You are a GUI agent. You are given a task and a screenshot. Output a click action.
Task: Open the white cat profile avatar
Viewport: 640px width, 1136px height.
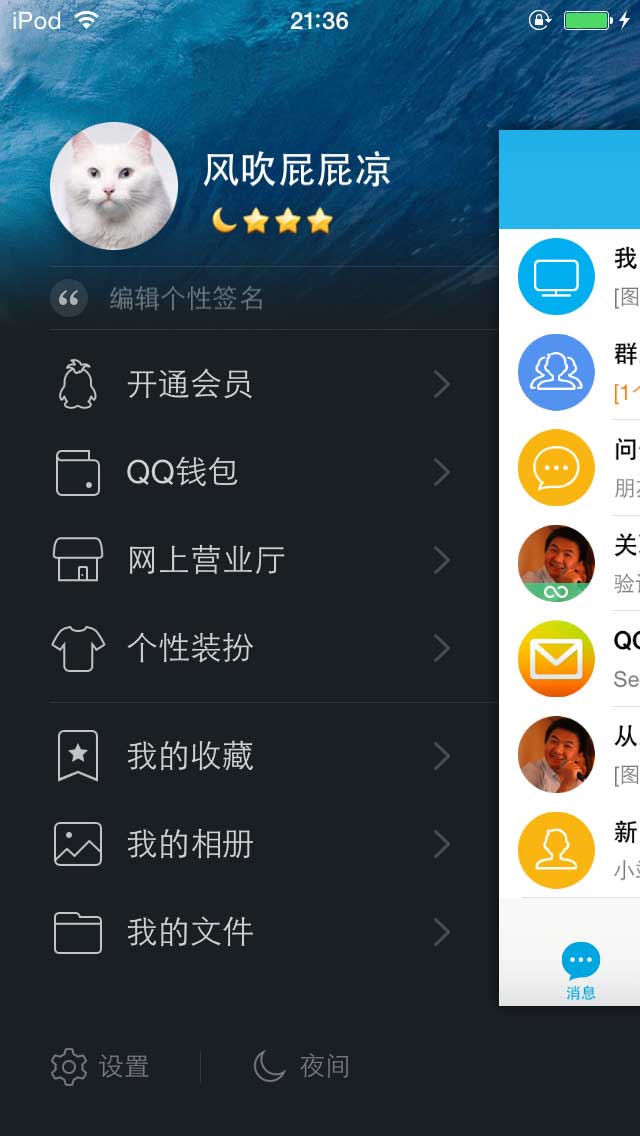[x=114, y=186]
